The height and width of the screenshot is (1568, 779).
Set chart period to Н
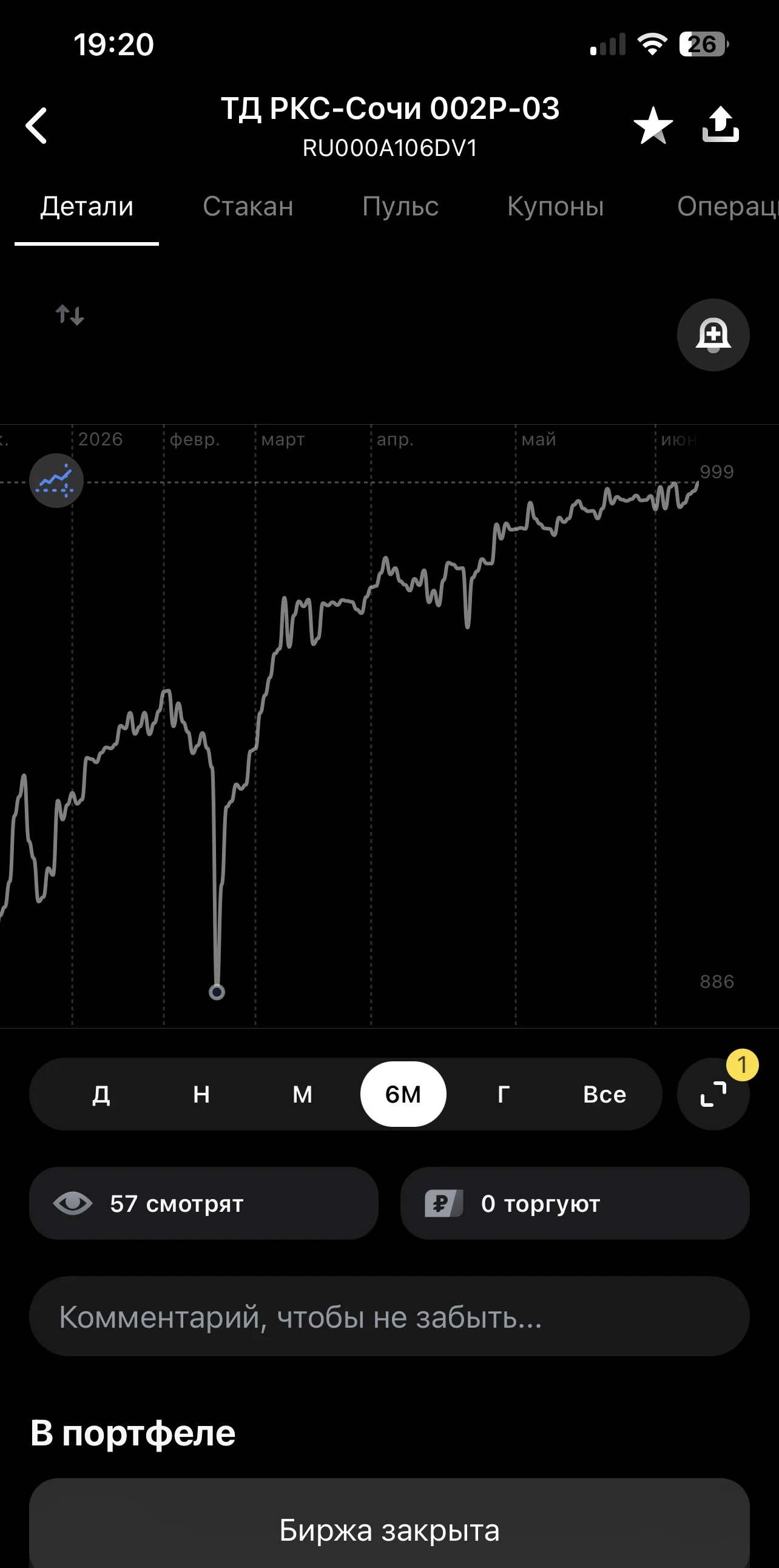click(x=201, y=1094)
